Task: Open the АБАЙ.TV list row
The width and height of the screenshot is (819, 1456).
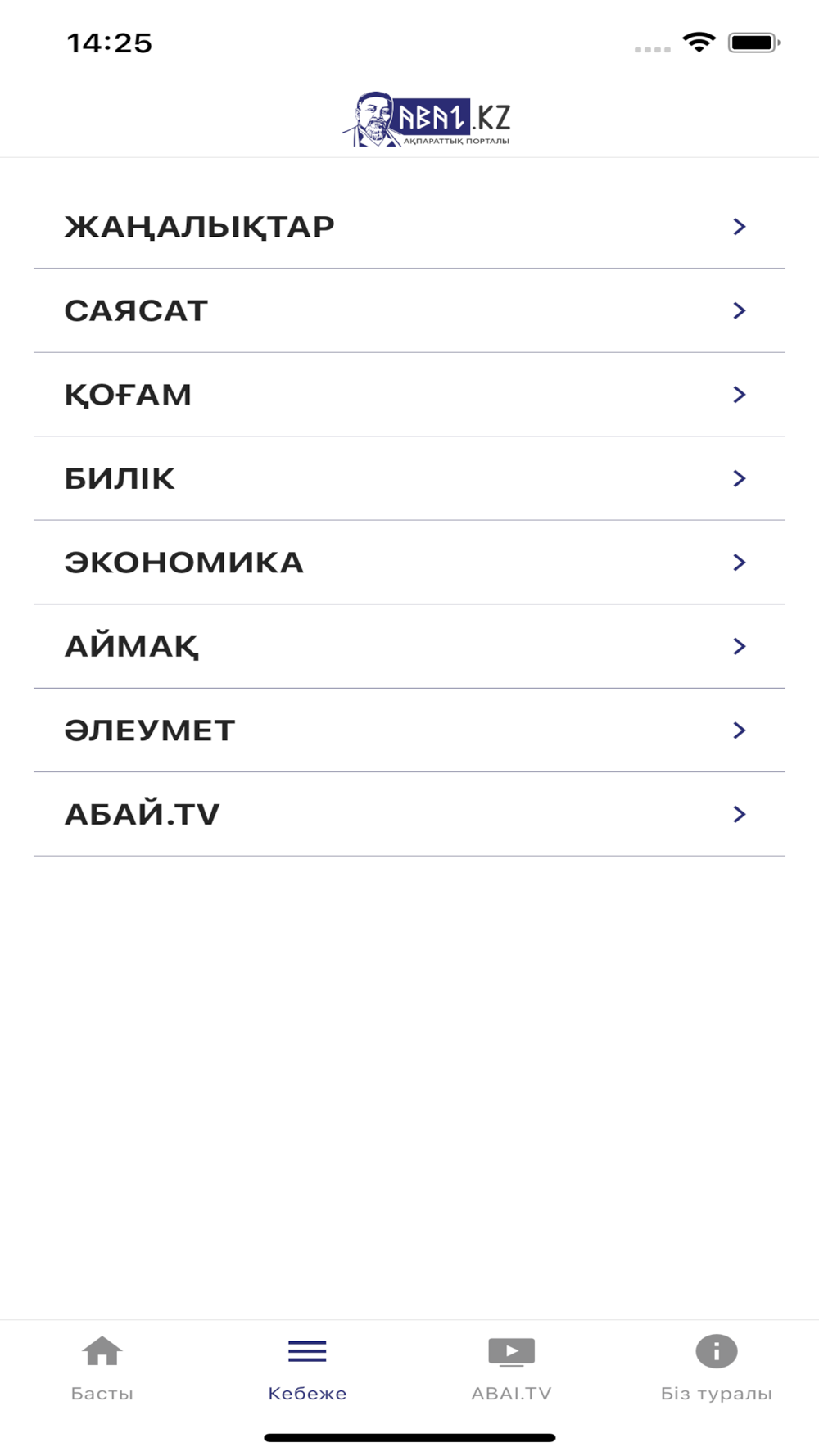Action: [409, 814]
